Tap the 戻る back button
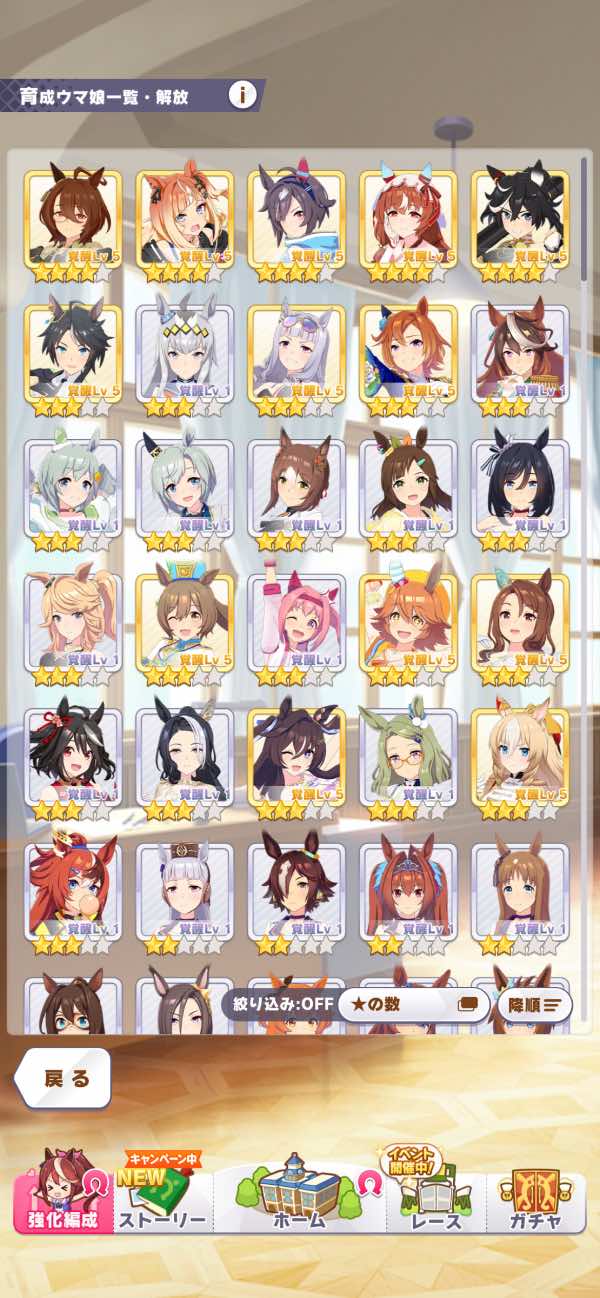The height and width of the screenshot is (1298, 600). click(64, 1078)
